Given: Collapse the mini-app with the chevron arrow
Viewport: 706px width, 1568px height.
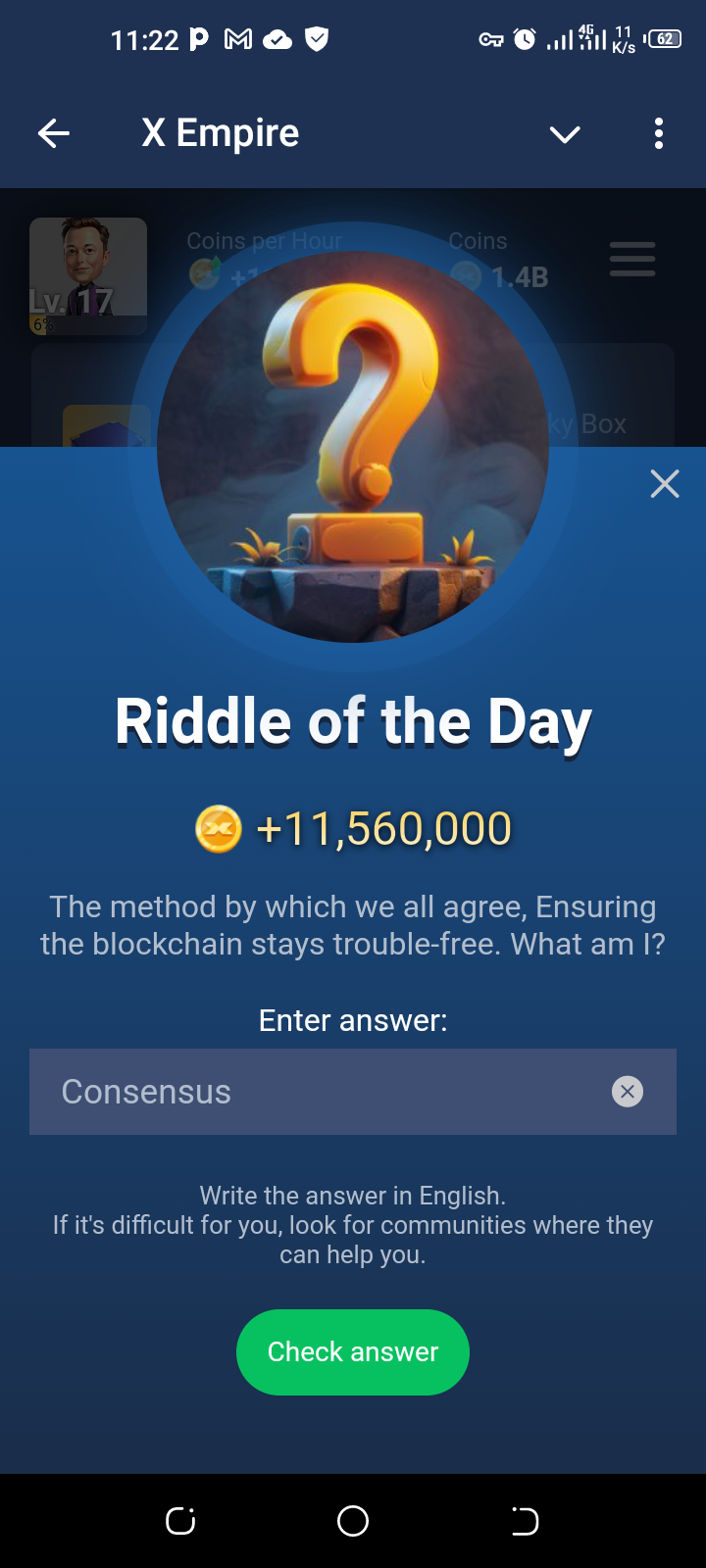Looking at the screenshot, I should pyautogui.click(x=565, y=134).
